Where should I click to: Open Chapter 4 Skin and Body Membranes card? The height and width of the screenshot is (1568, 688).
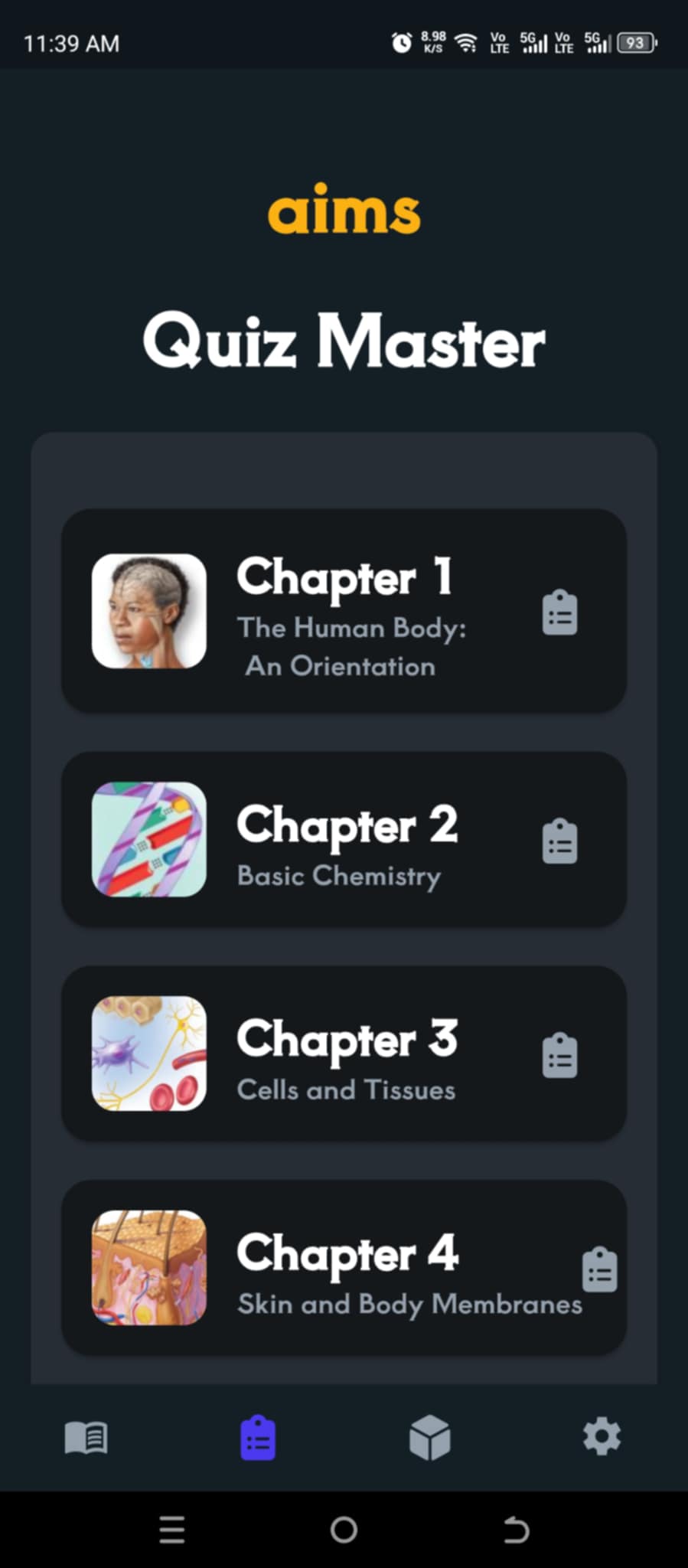(344, 1268)
